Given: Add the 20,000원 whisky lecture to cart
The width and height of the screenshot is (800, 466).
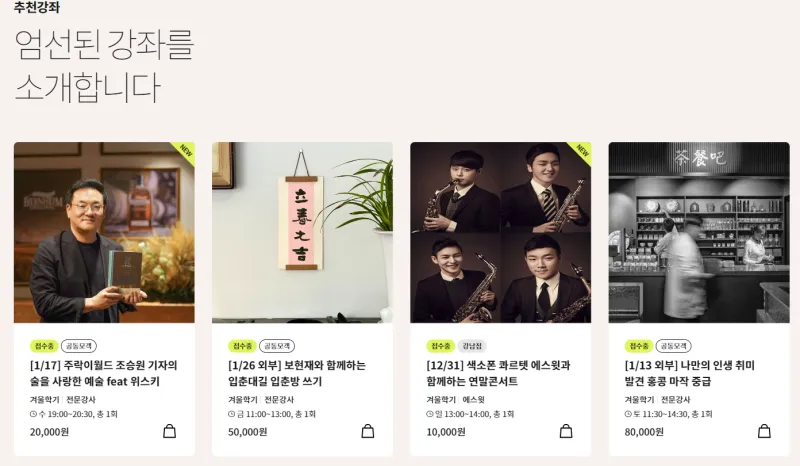Looking at the screenshot, I should [169, 432].
